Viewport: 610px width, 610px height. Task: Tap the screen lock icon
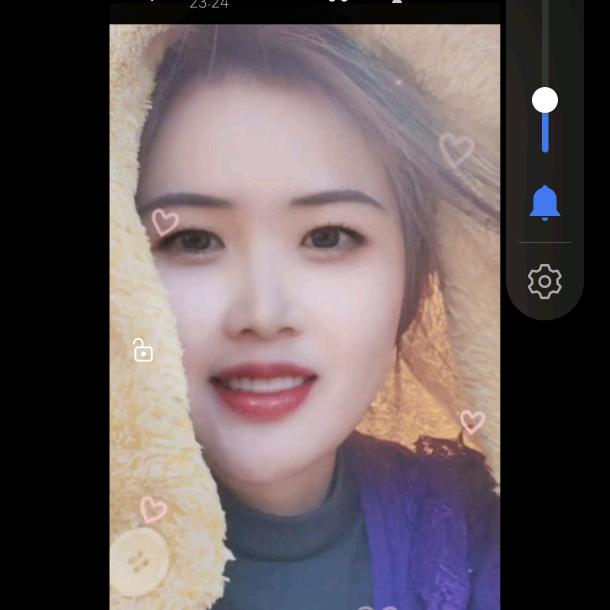[143, 350]
